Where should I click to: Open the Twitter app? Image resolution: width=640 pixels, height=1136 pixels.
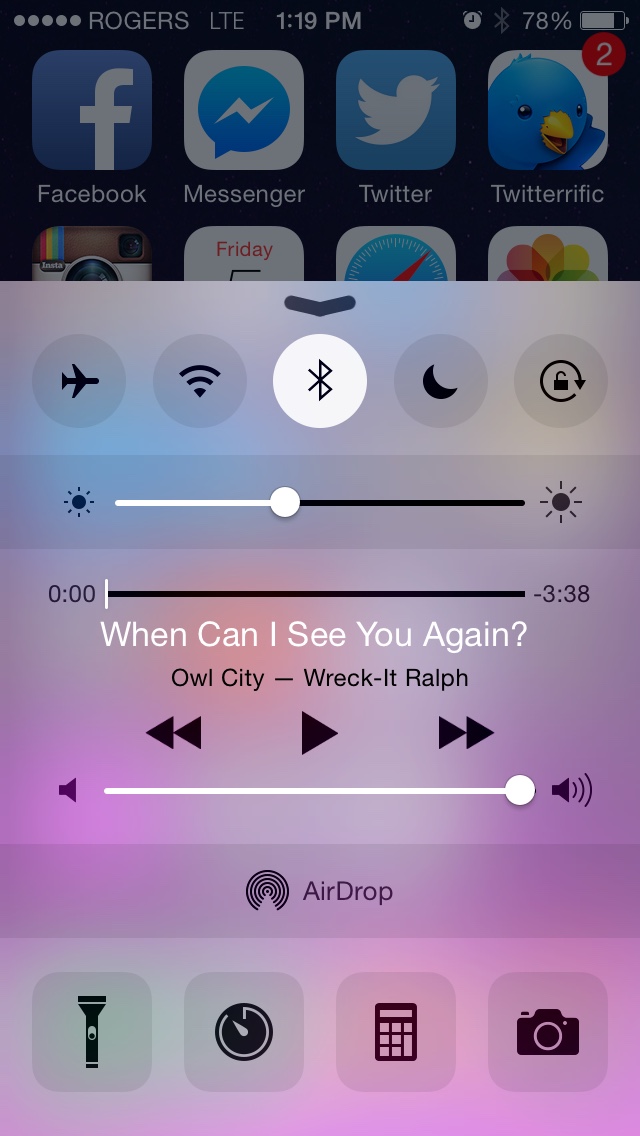[x=396, y=110]
